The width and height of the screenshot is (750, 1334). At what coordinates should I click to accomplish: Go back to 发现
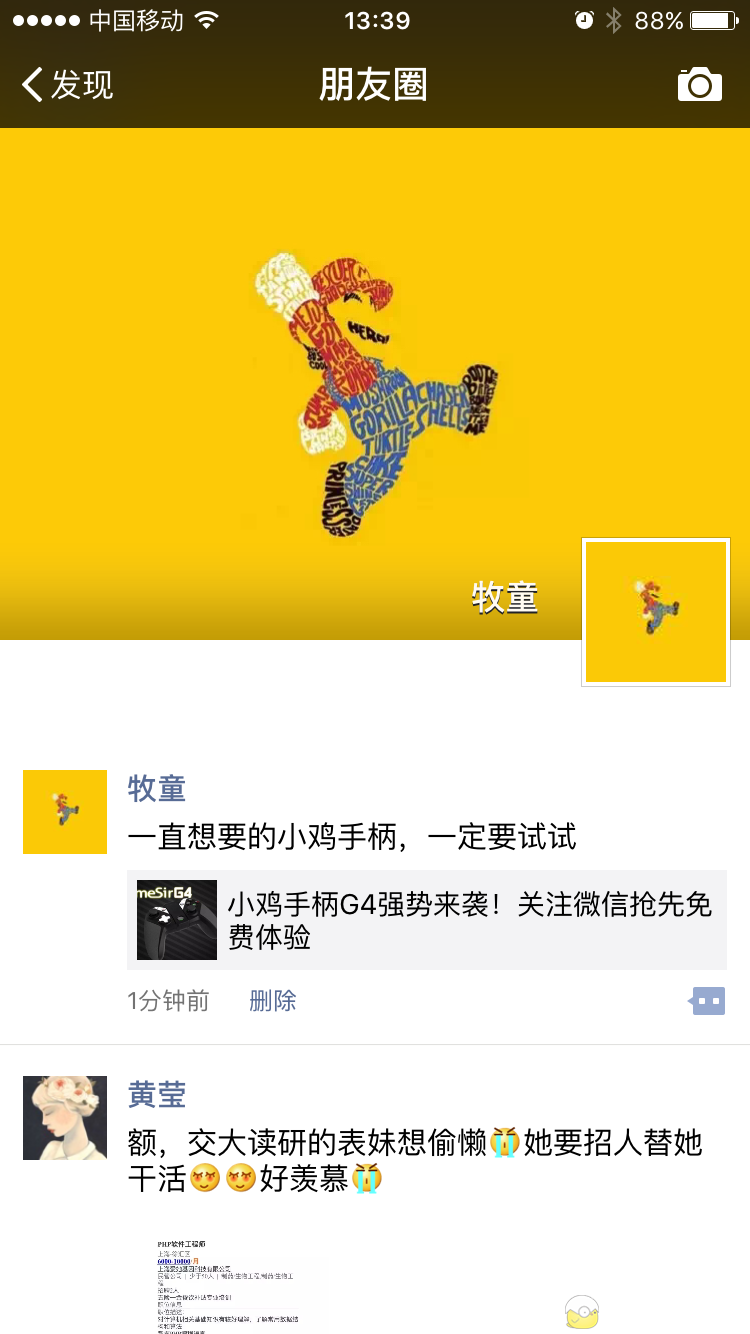68,85
